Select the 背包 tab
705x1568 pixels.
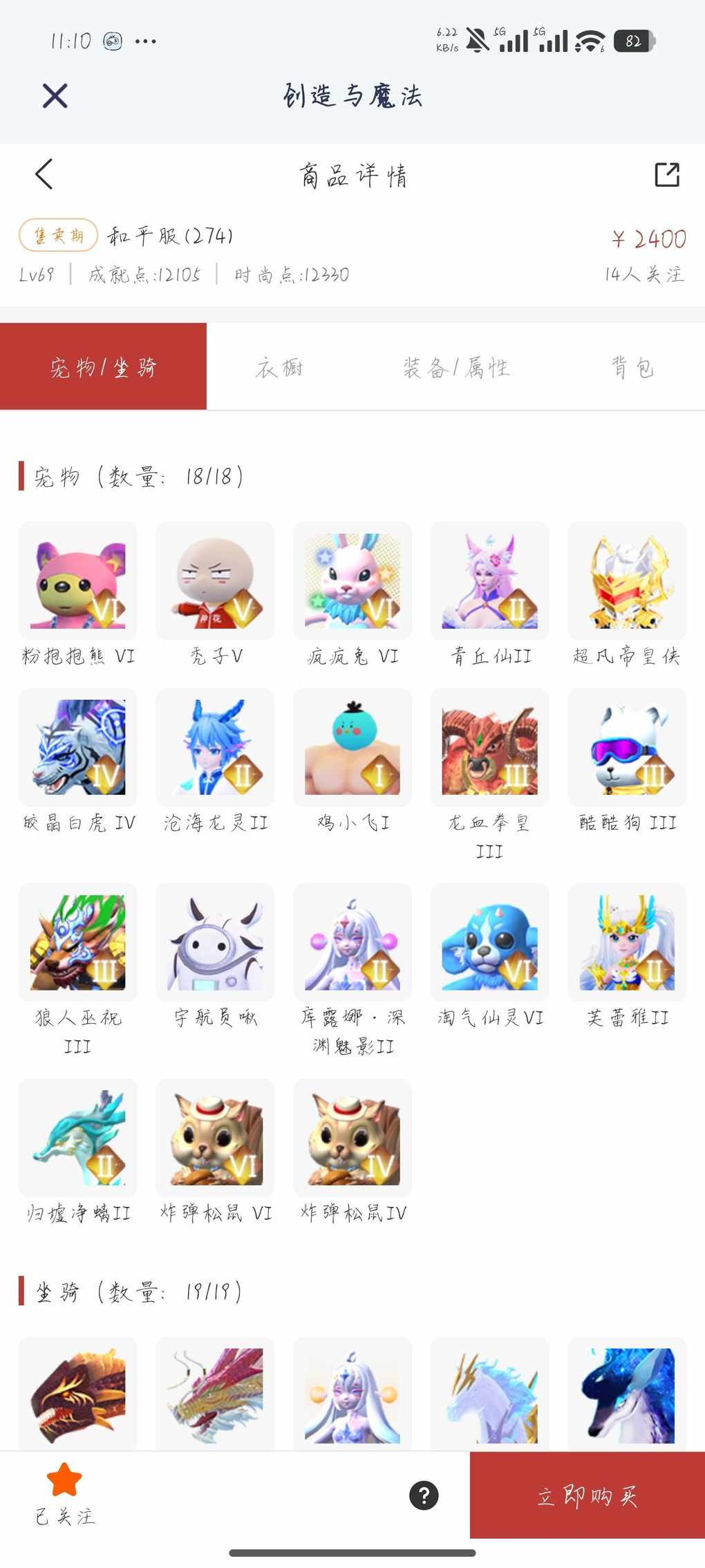[x=632, y=367]
